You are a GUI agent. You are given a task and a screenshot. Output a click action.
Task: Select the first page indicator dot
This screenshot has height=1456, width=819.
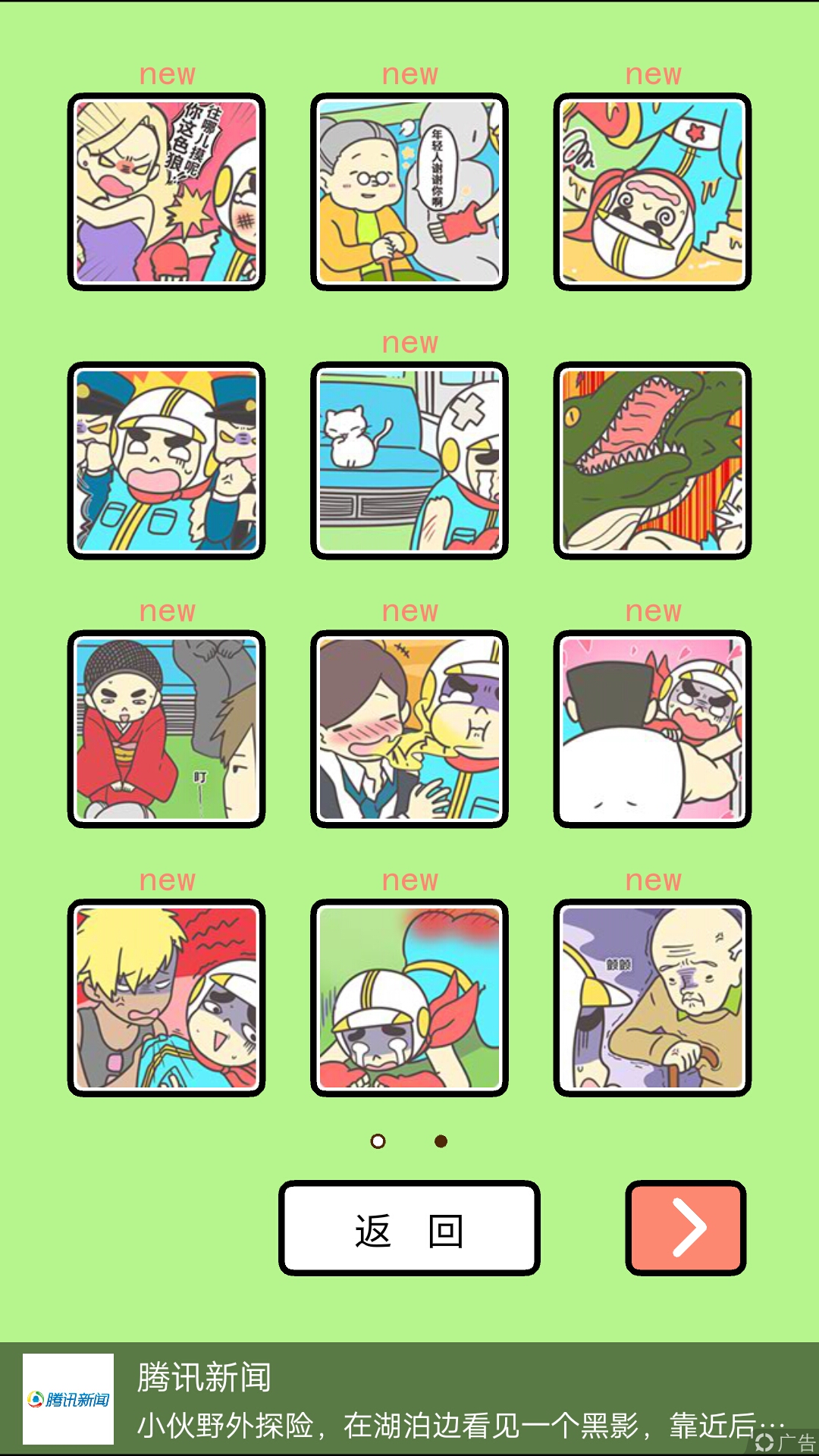click(378, 1141)
